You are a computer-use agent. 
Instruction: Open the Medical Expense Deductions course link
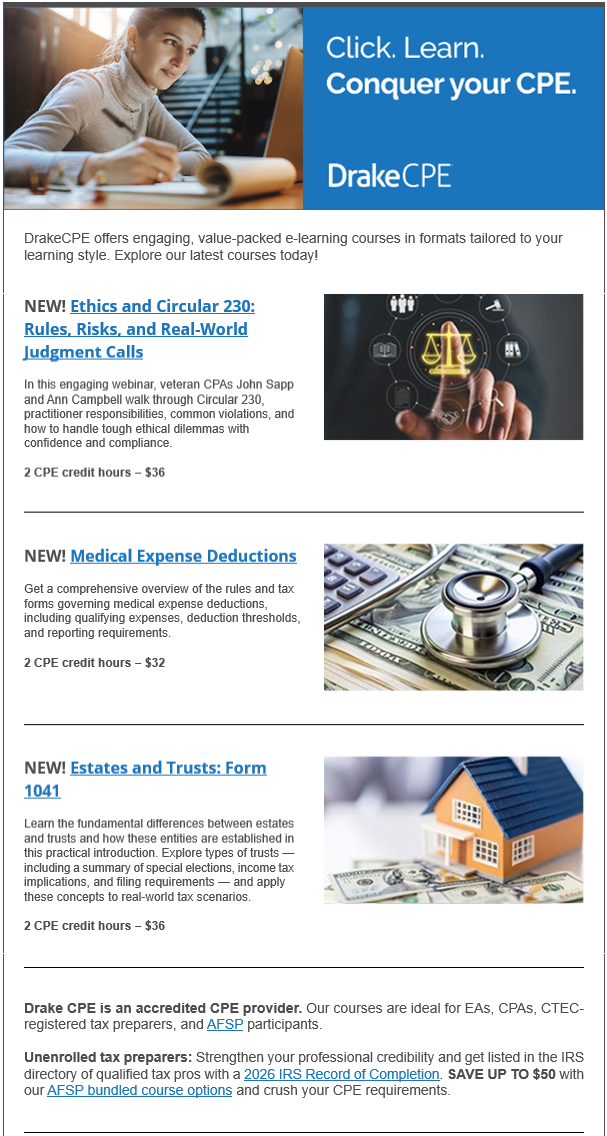[x=183, y=556]
